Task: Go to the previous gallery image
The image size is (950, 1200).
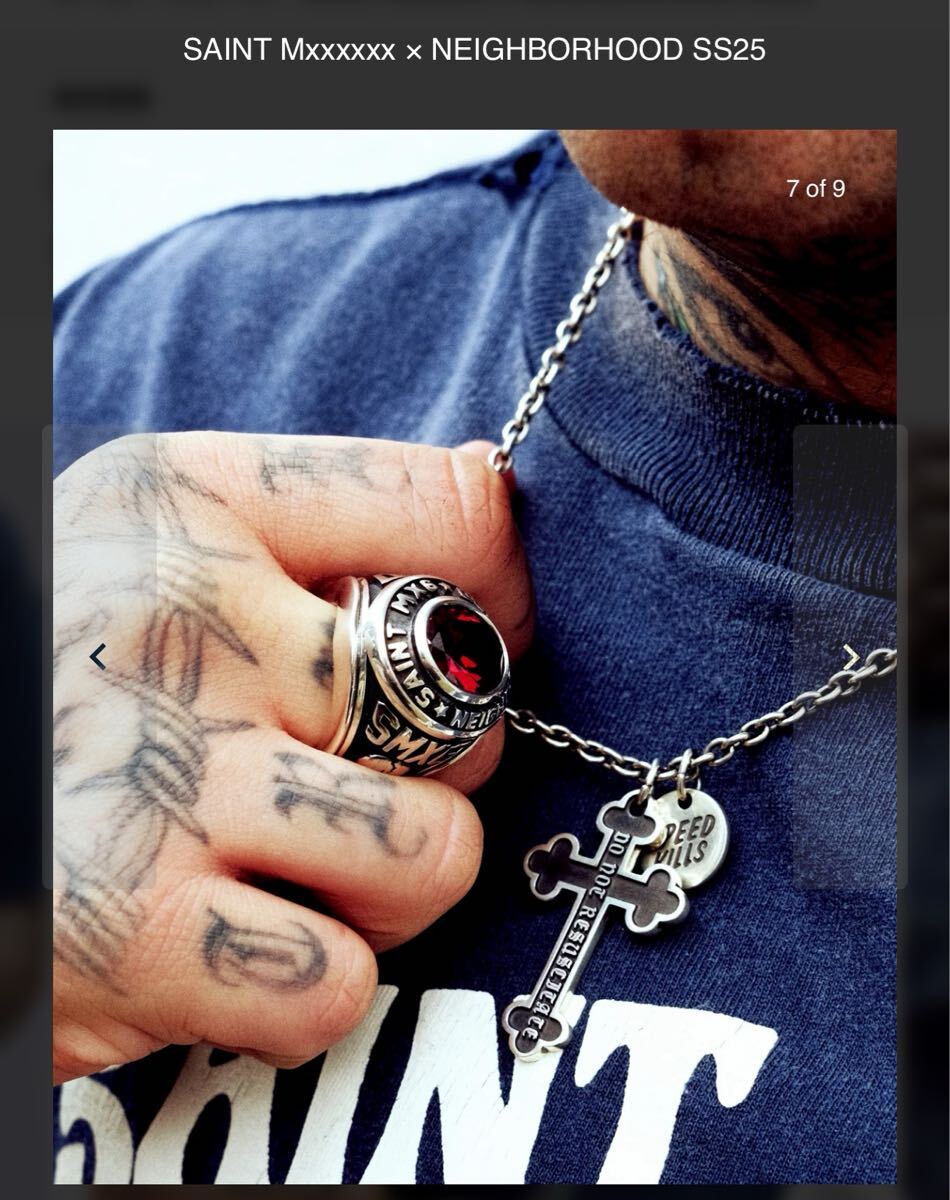Action: click(x=98, y=657)
